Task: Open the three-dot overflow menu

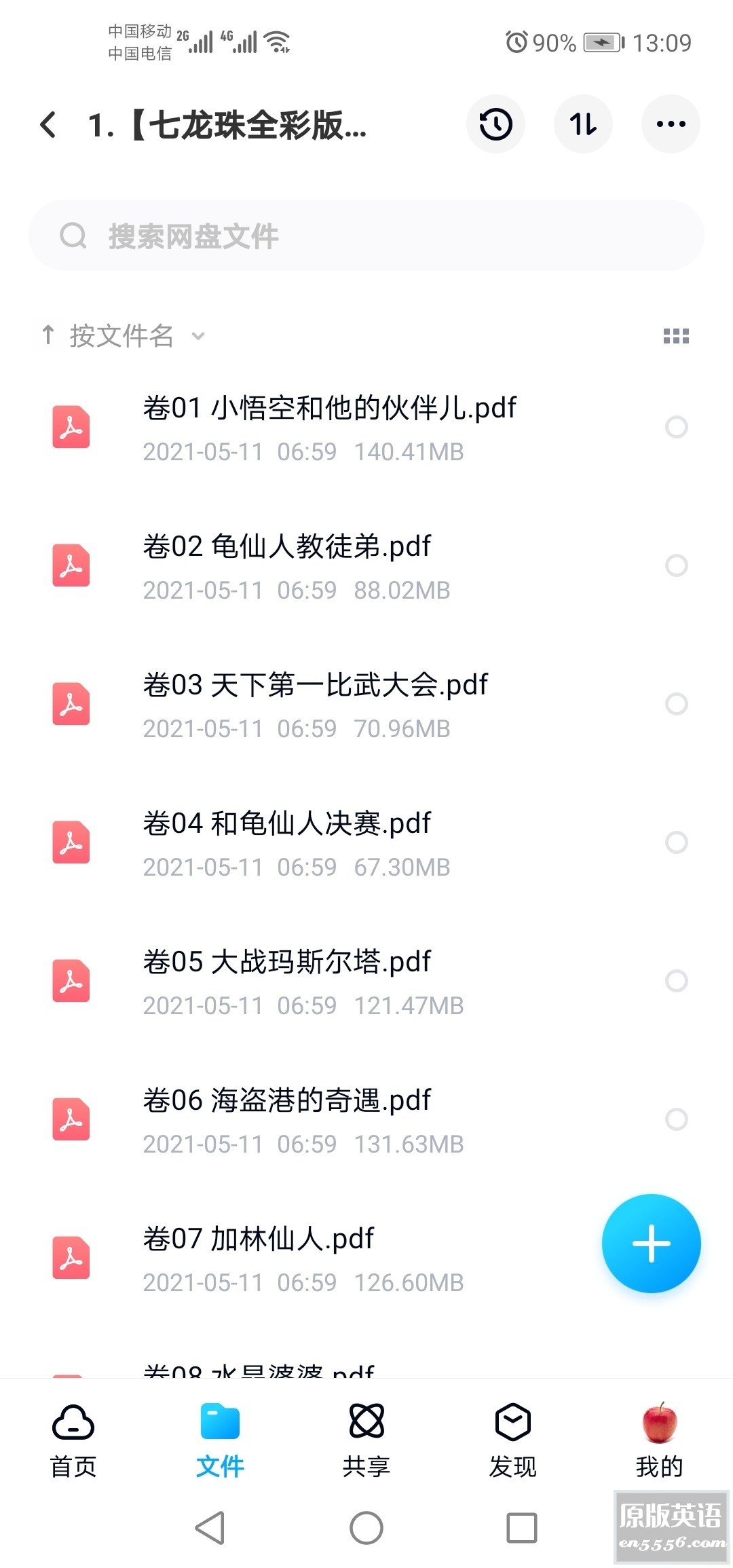Action: click(671, 124)
